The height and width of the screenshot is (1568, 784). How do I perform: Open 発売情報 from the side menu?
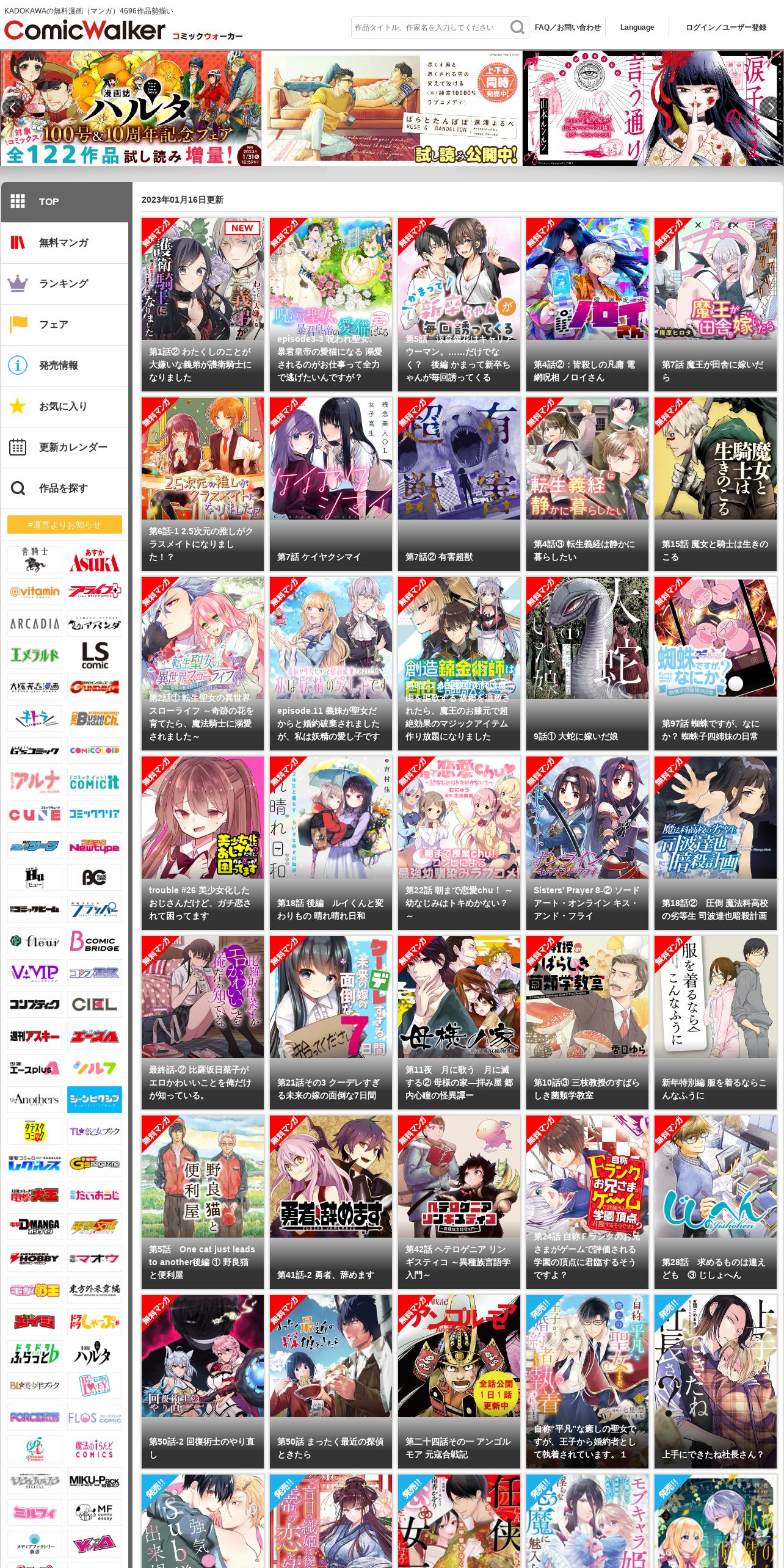65,366
